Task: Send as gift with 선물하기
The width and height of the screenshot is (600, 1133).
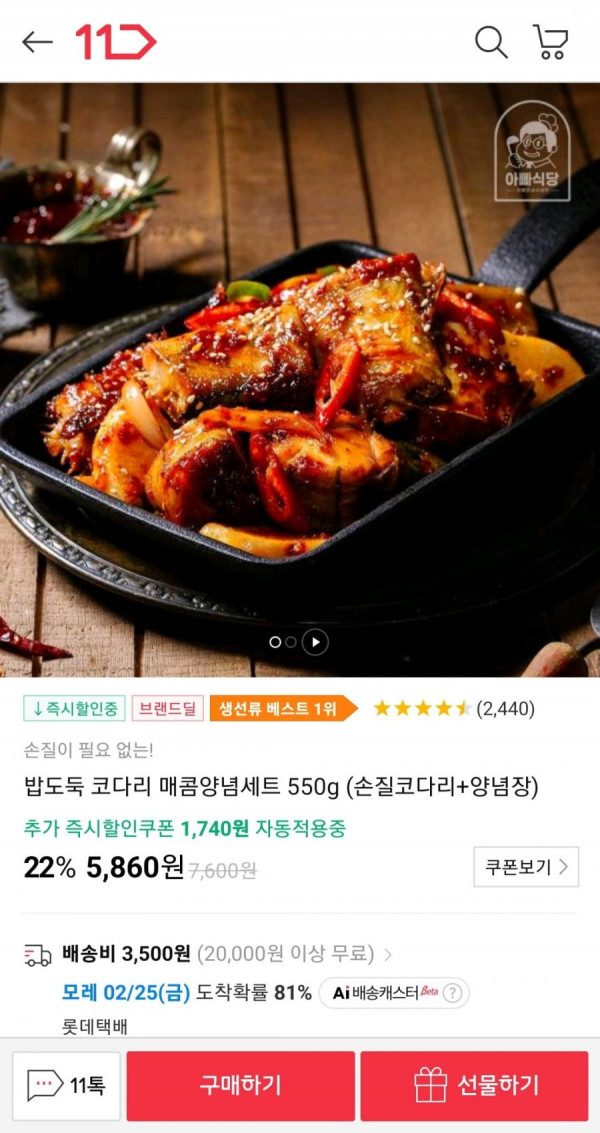Action: tap(474, 1085)
